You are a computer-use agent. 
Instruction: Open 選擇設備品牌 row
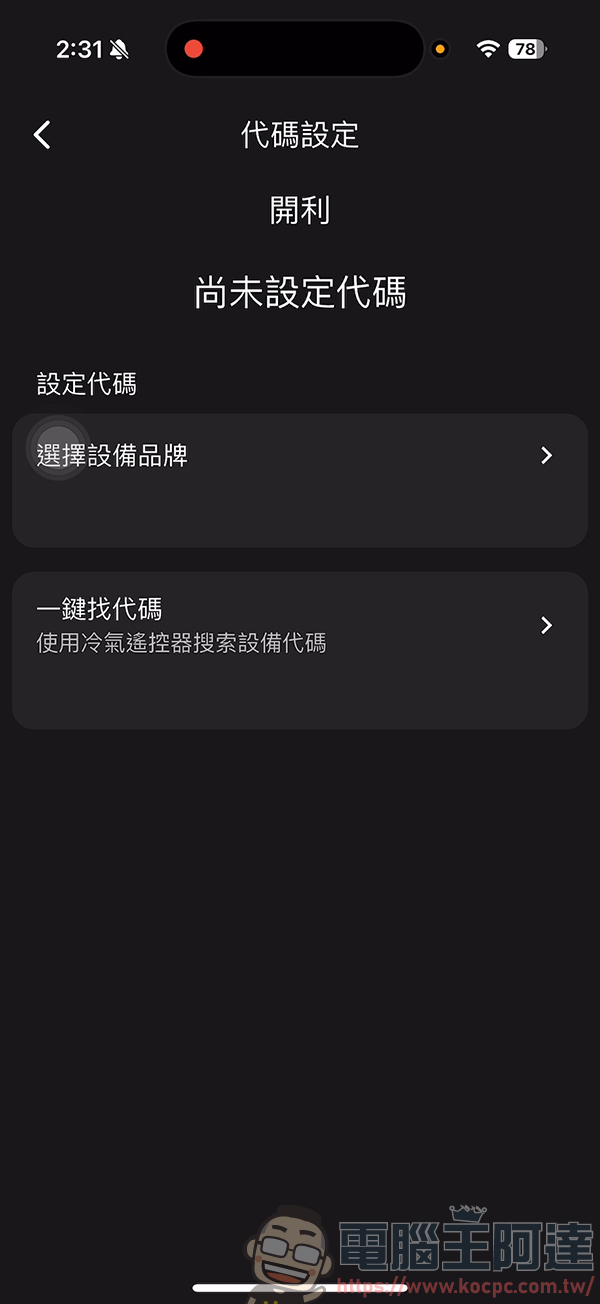(299, 479)
